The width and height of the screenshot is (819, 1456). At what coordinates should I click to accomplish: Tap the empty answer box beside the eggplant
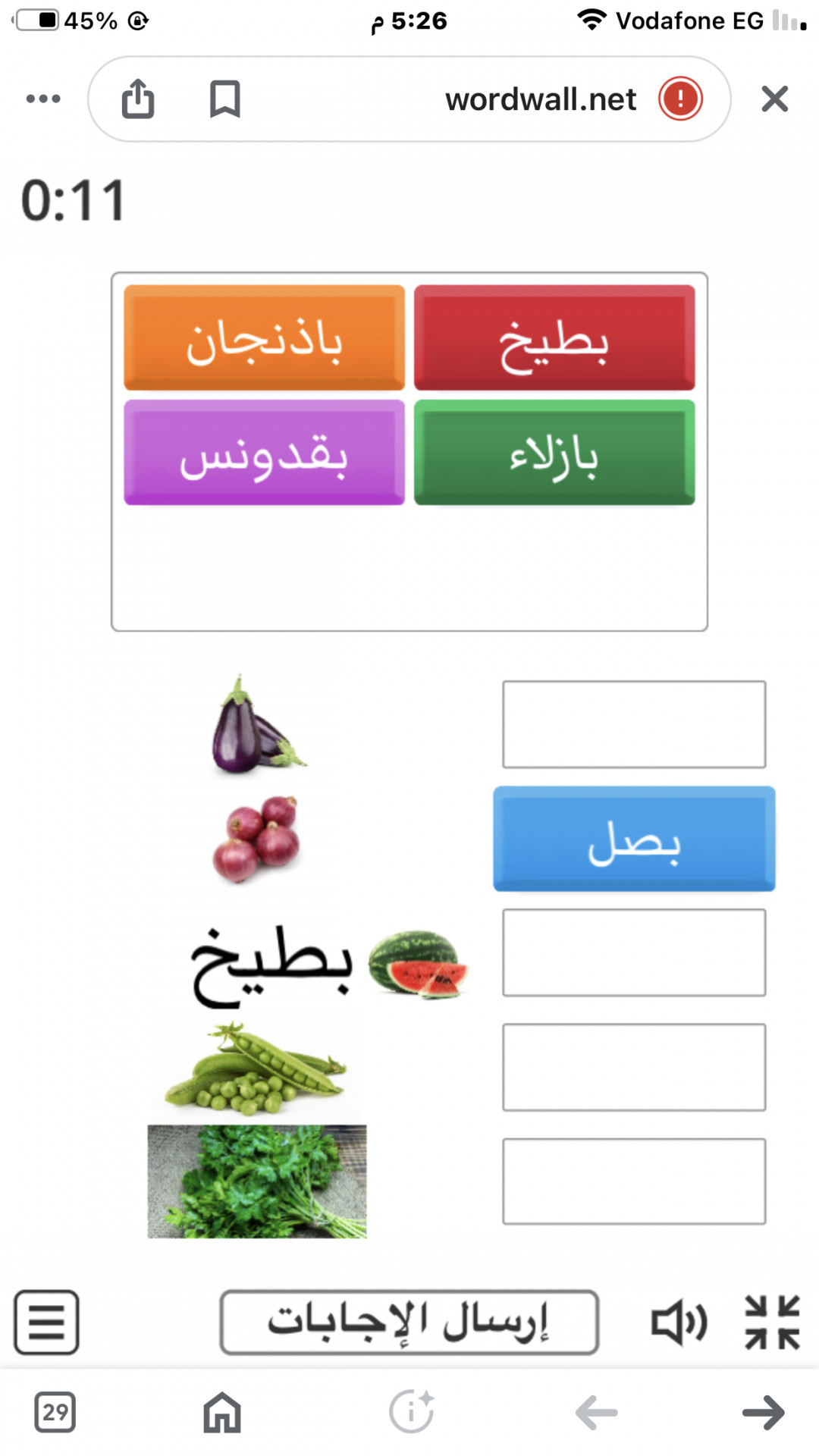(x=634, y=724)
